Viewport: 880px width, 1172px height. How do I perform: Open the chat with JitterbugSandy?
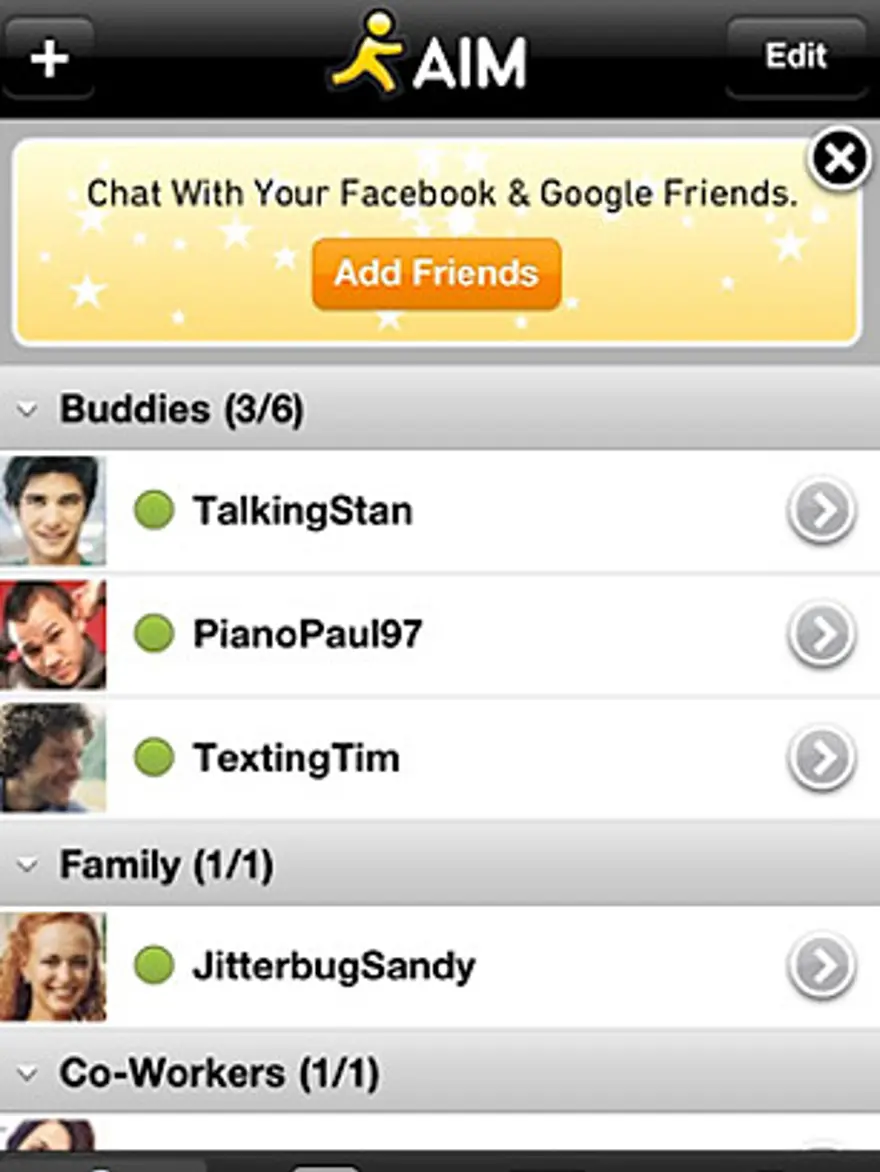point(333,967)
